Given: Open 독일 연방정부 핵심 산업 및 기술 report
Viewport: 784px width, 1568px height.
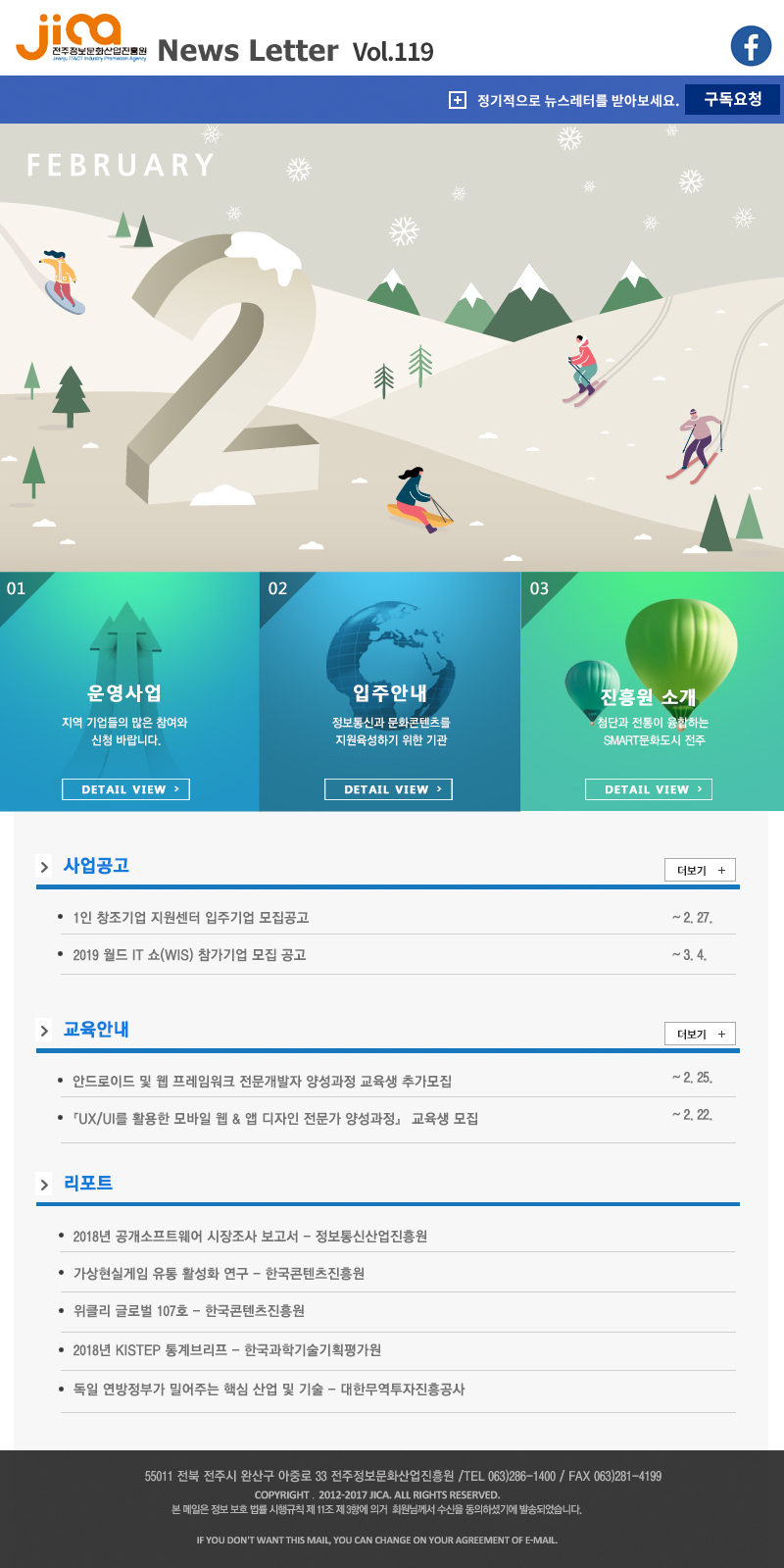Looking at the screenshot, I should (269, 1390).
